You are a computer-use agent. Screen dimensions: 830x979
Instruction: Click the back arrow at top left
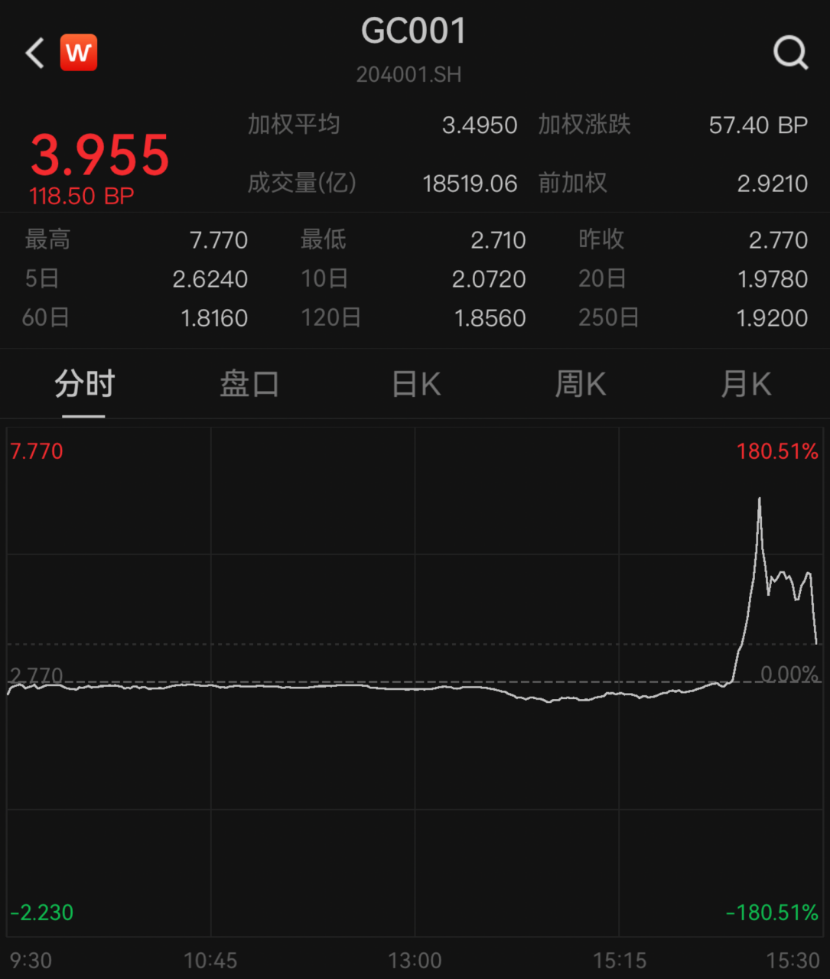pos(31,52)
